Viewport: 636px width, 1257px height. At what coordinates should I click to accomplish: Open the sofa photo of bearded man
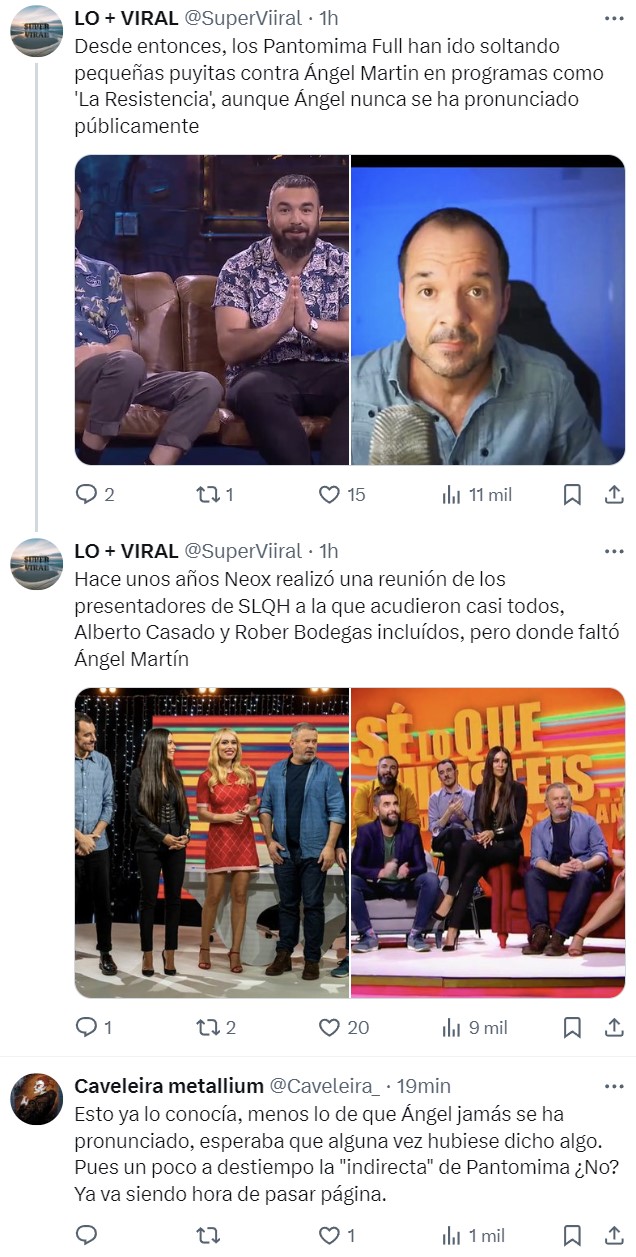212,310
